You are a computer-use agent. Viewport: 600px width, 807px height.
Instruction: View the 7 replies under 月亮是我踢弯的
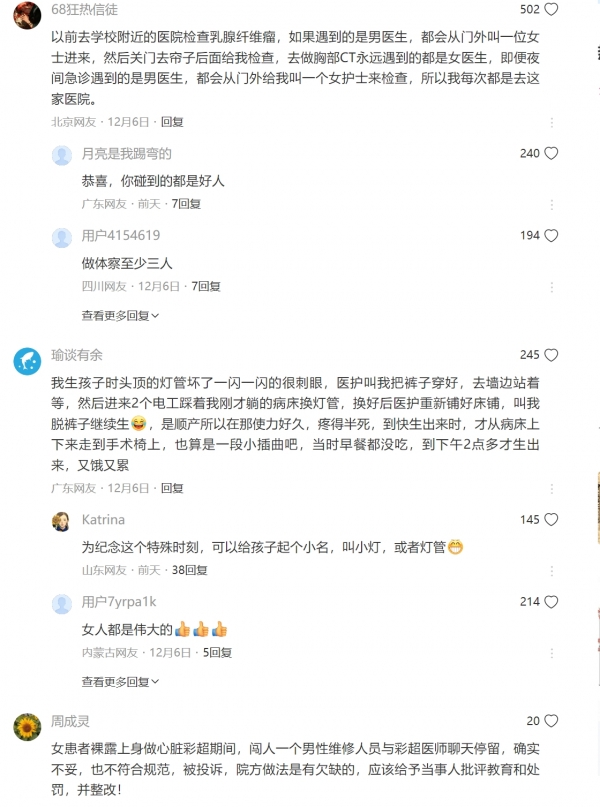(x=186, y=203)
